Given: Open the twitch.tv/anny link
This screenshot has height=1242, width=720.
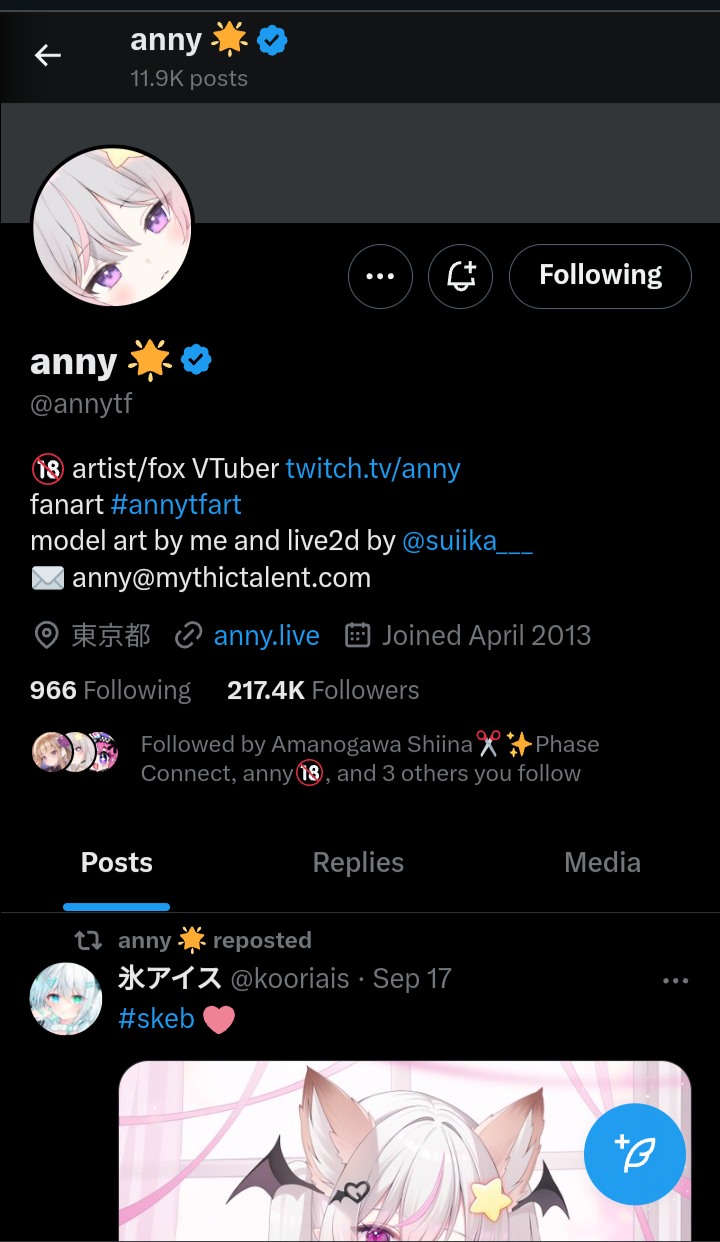Looking at the screenshot, I should tap(373, 469).
